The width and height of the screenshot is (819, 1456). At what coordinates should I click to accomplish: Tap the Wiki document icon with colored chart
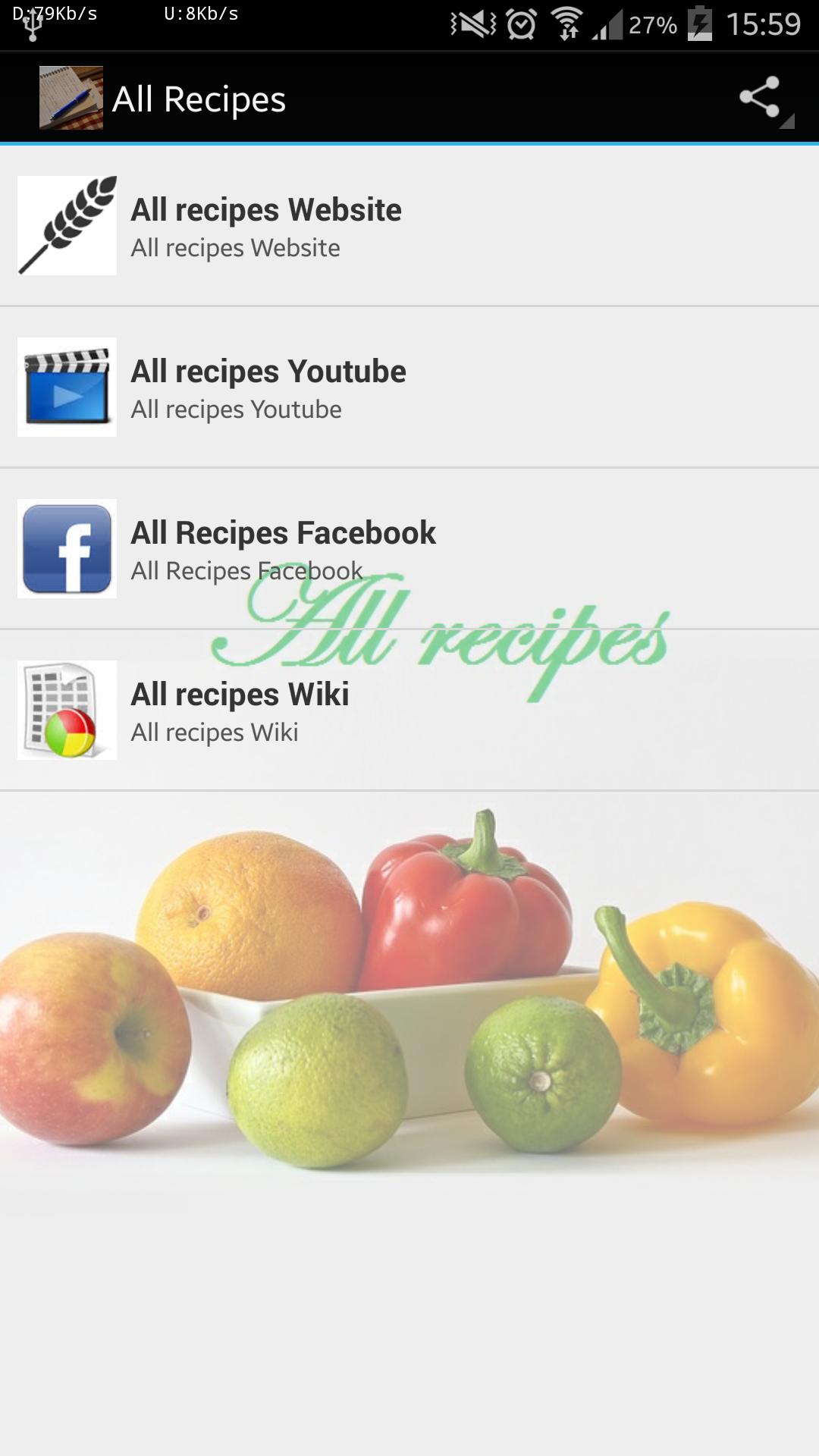click(67, 709)
